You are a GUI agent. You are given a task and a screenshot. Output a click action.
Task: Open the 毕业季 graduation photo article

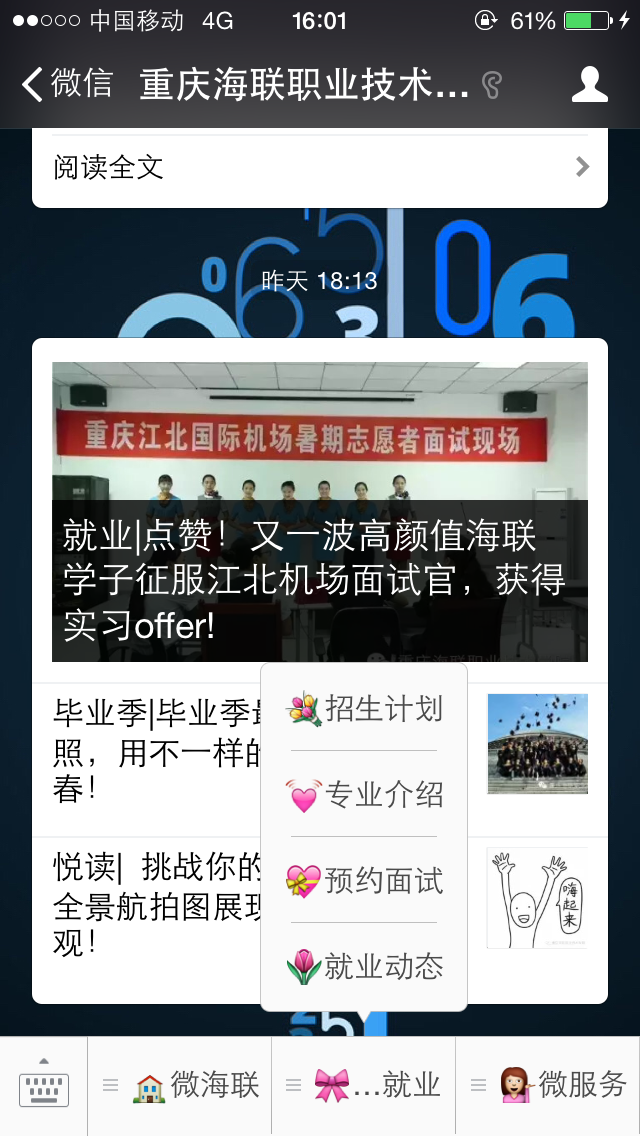tap(150, 752)
